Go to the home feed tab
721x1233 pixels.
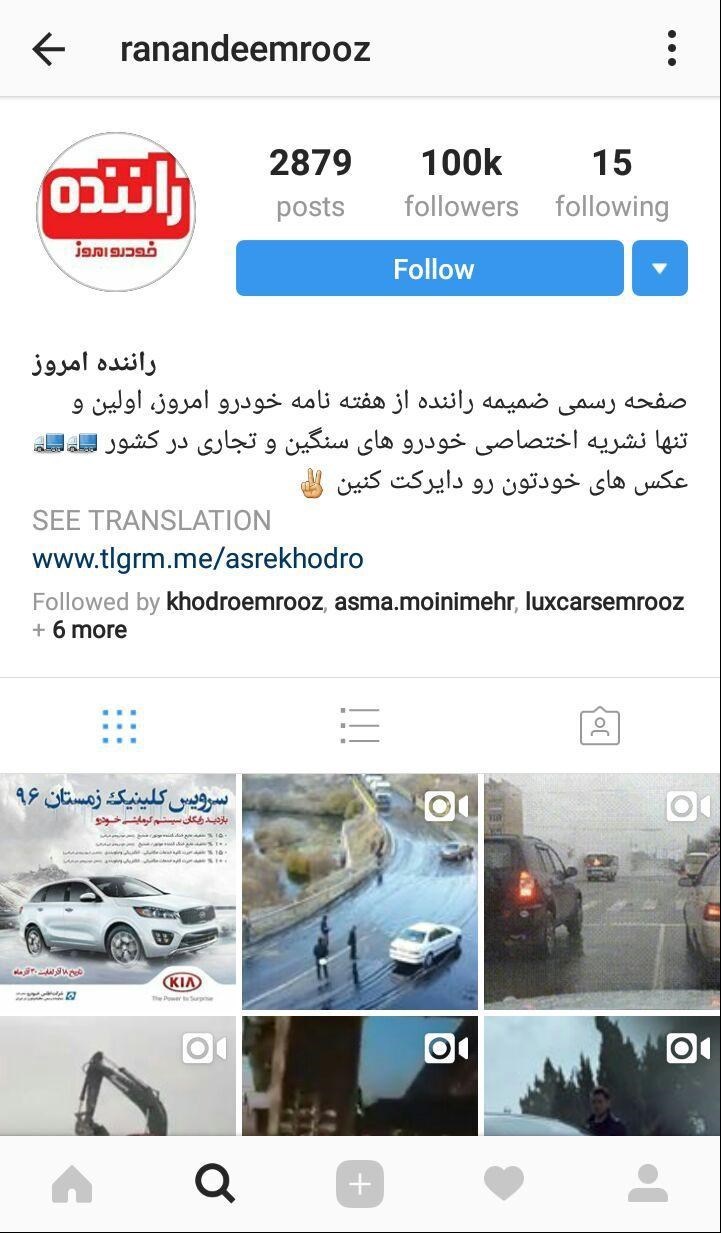[x=72, y=1185]
